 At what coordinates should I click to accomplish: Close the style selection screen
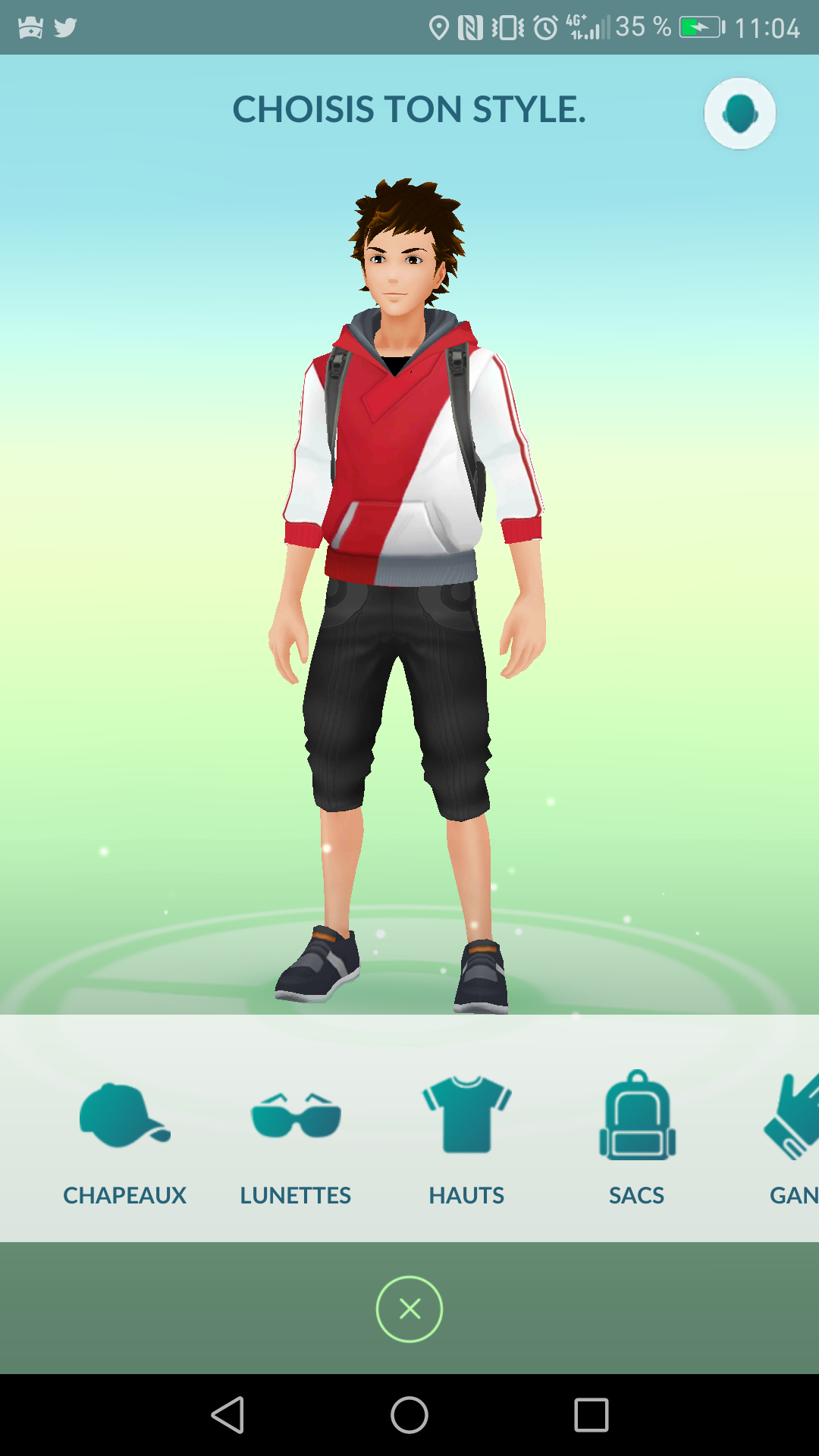(x=409, y=1309)
